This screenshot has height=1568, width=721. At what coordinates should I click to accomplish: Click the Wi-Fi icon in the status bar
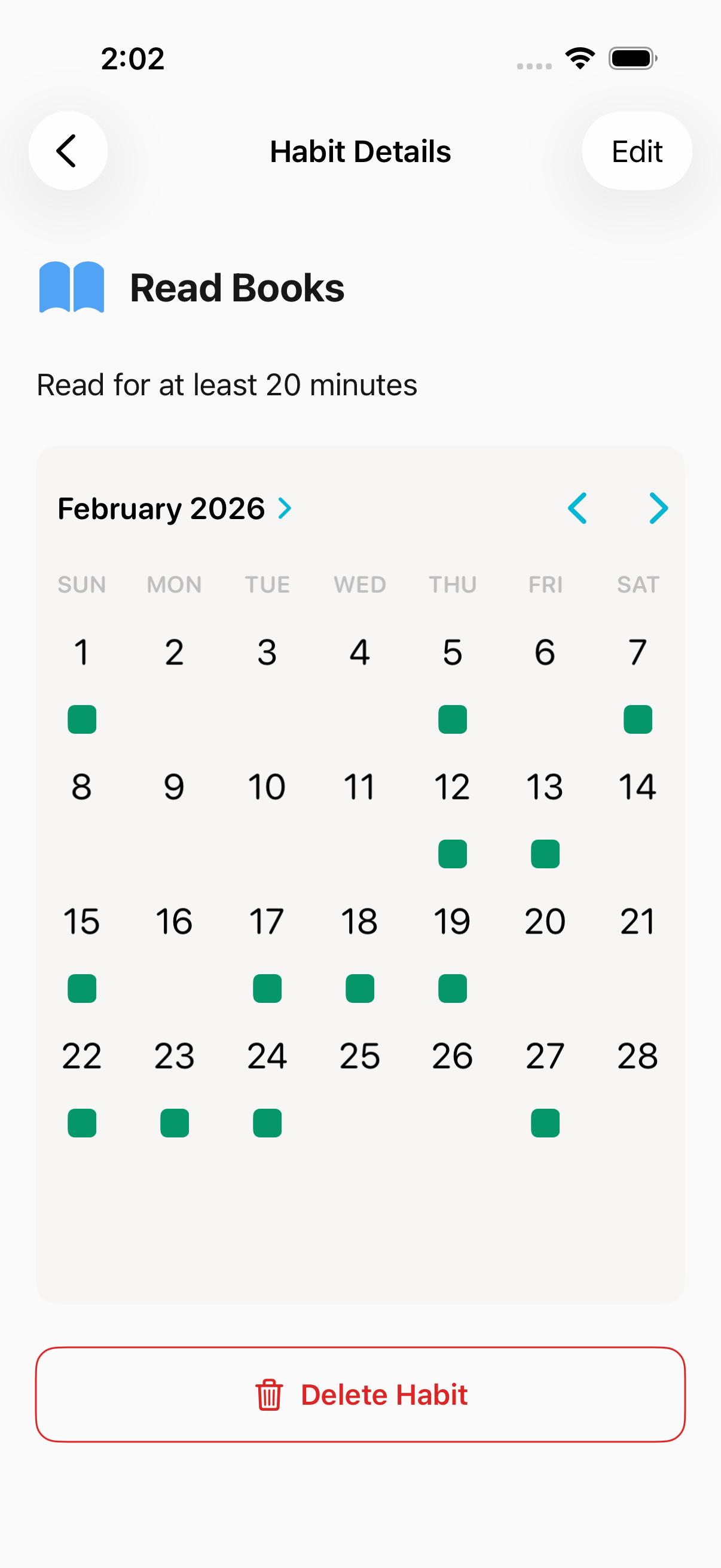[x=580, y=58]
